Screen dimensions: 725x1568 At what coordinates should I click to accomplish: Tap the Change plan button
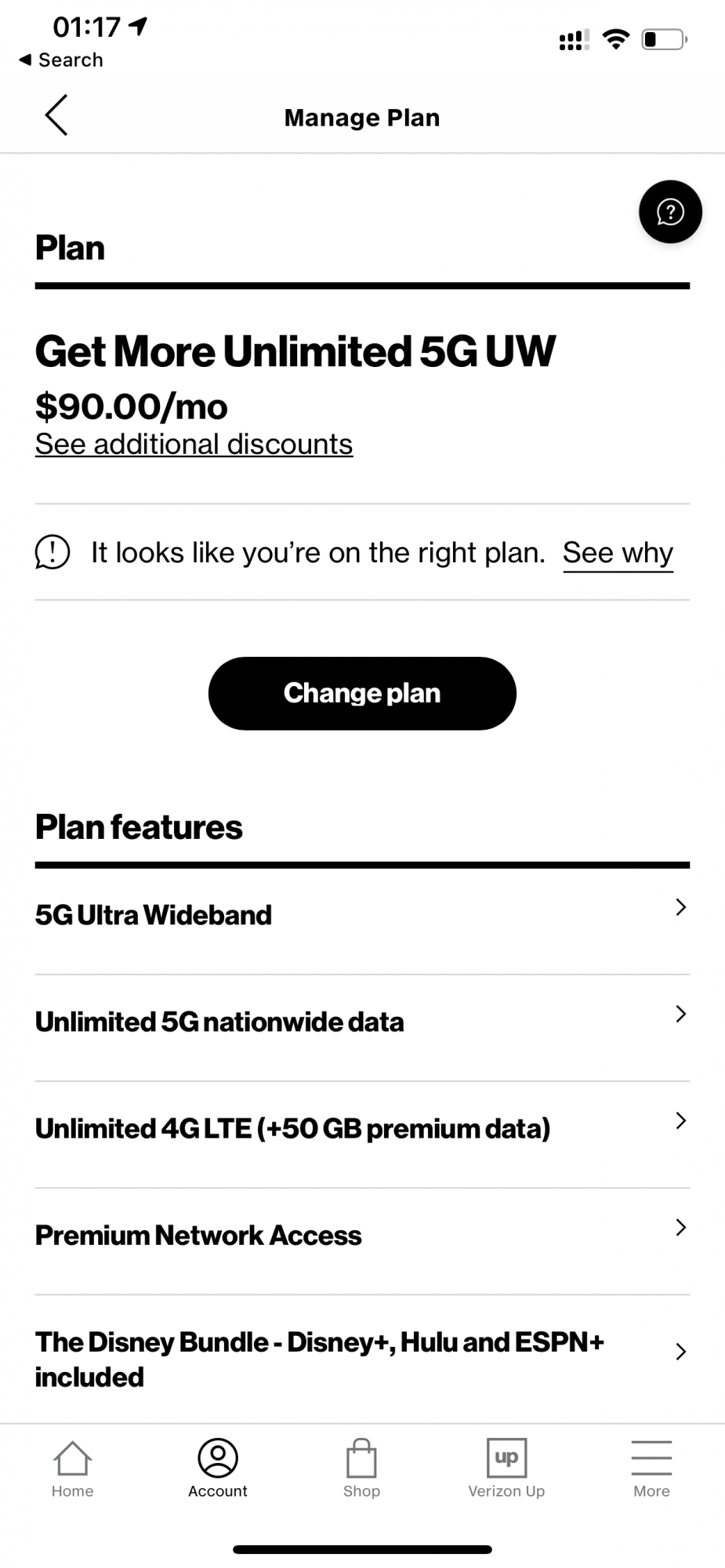(362, 693)
